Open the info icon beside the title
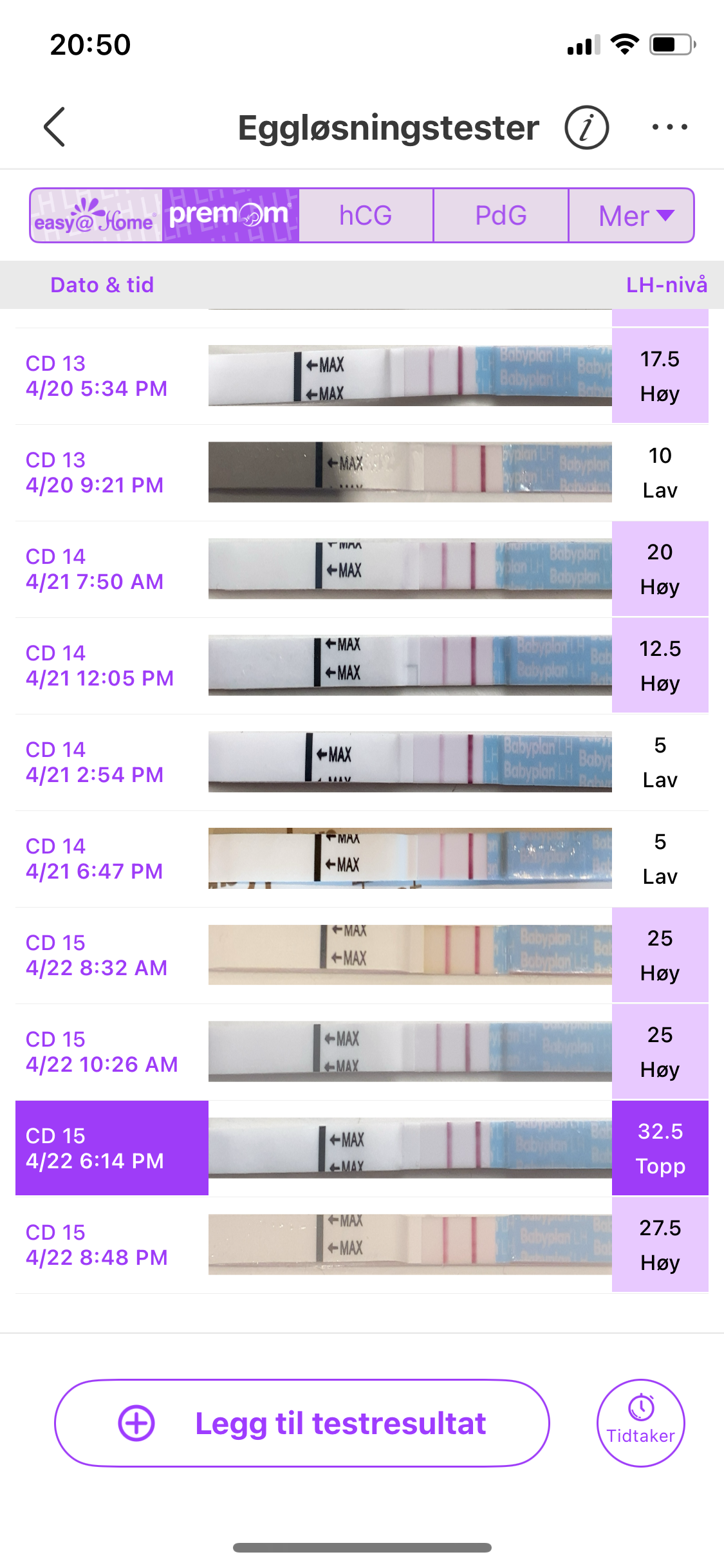The image size is (724, 1568). click(x=586, y=127)
